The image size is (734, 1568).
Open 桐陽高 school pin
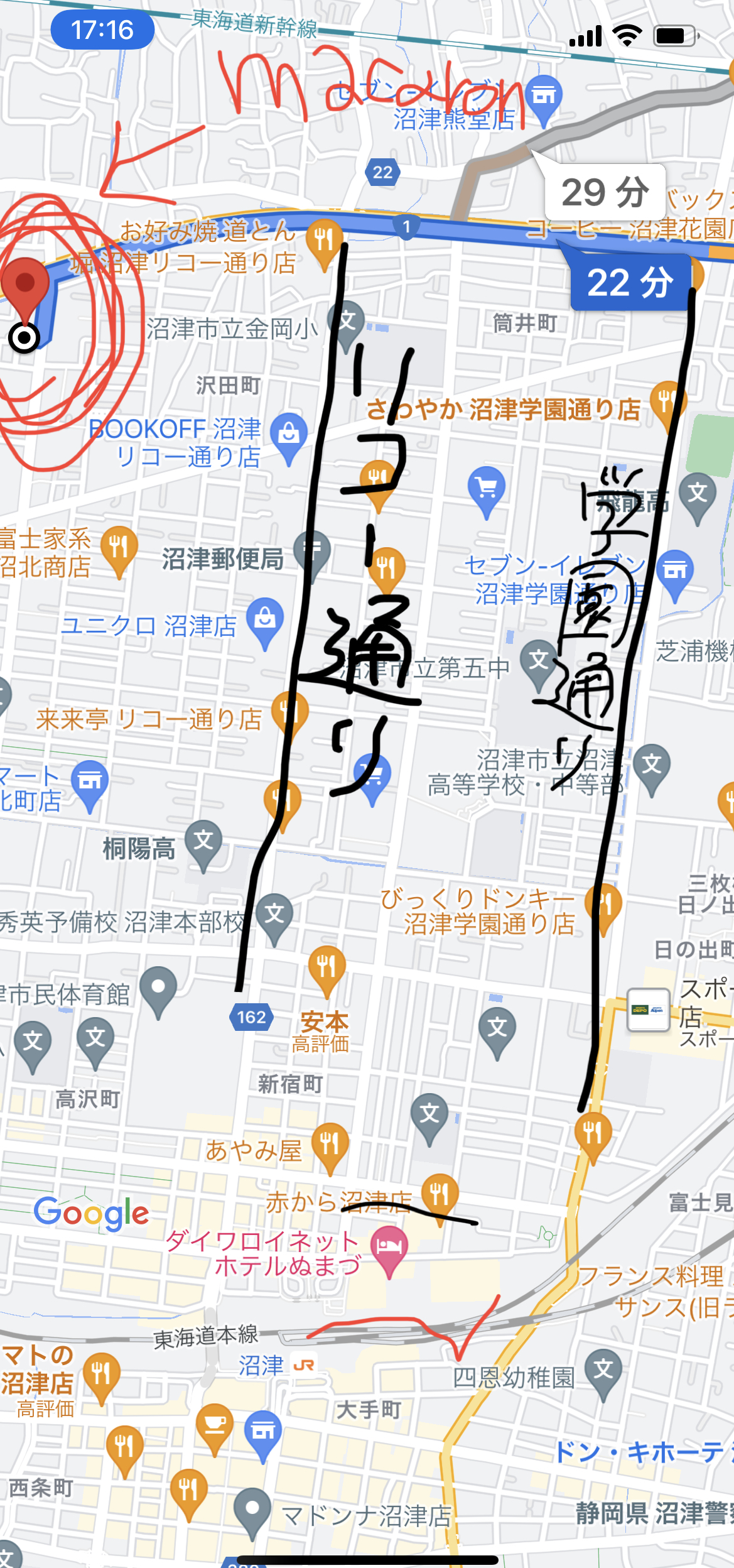click(203, 841)
